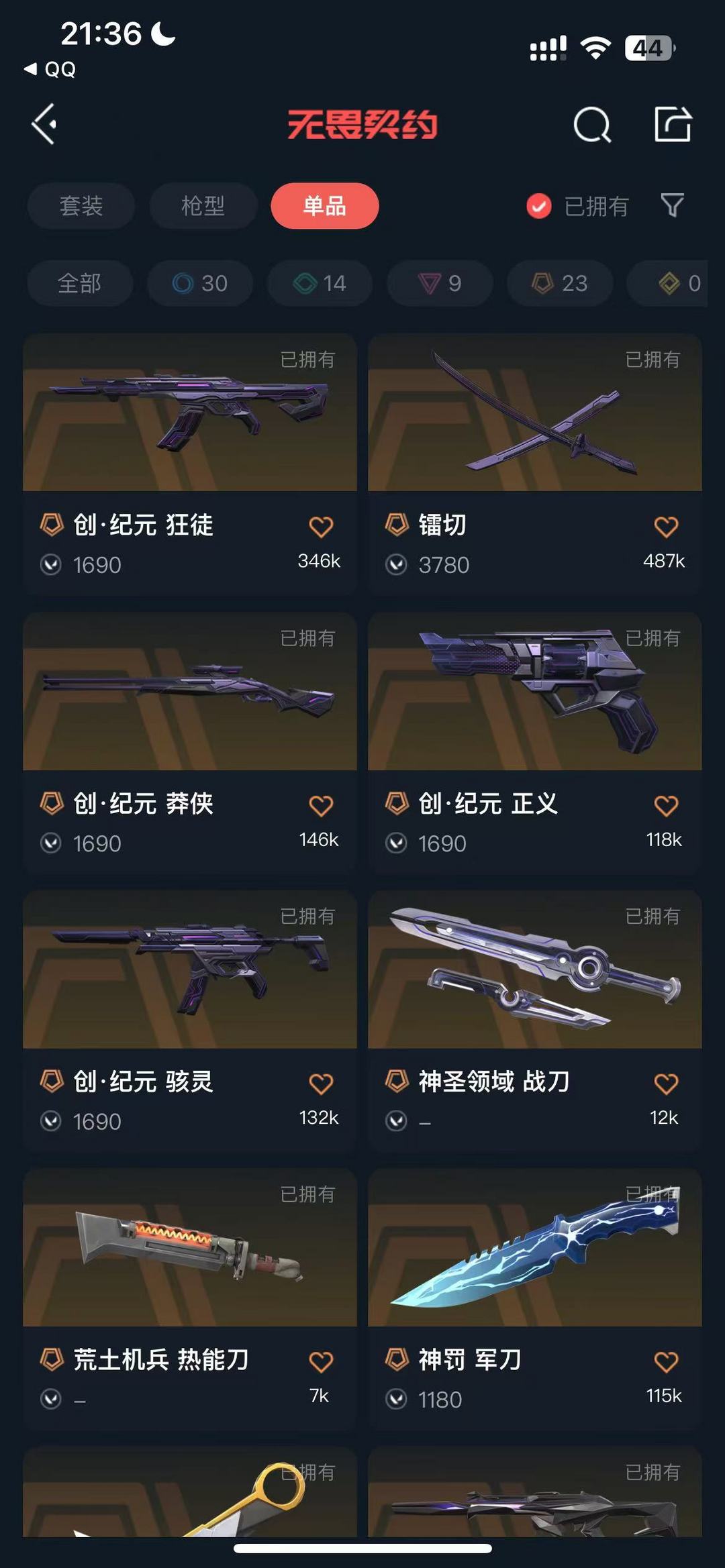Switch to the 套装 tab
The image size is (725, 1568).
pos(81,206)
